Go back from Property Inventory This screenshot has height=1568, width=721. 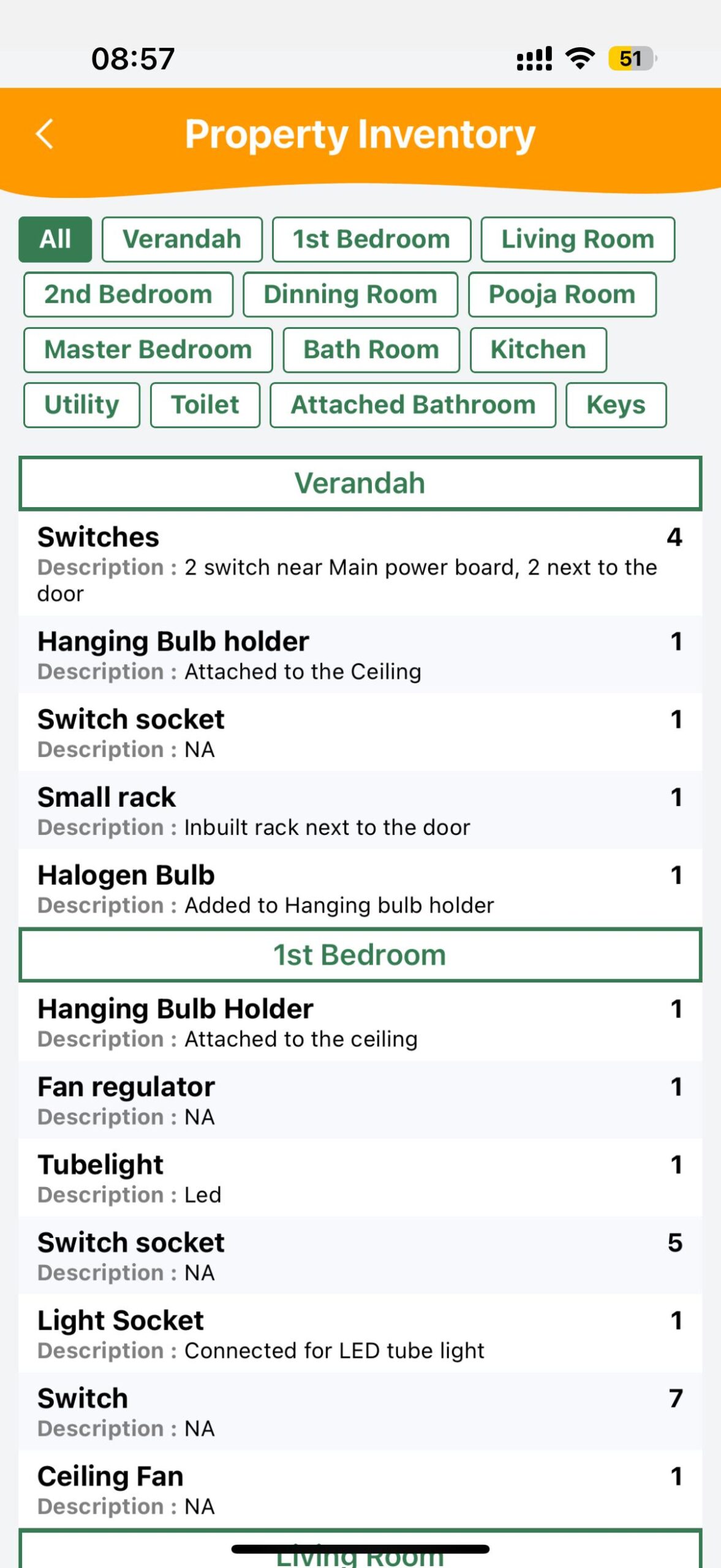45,134
